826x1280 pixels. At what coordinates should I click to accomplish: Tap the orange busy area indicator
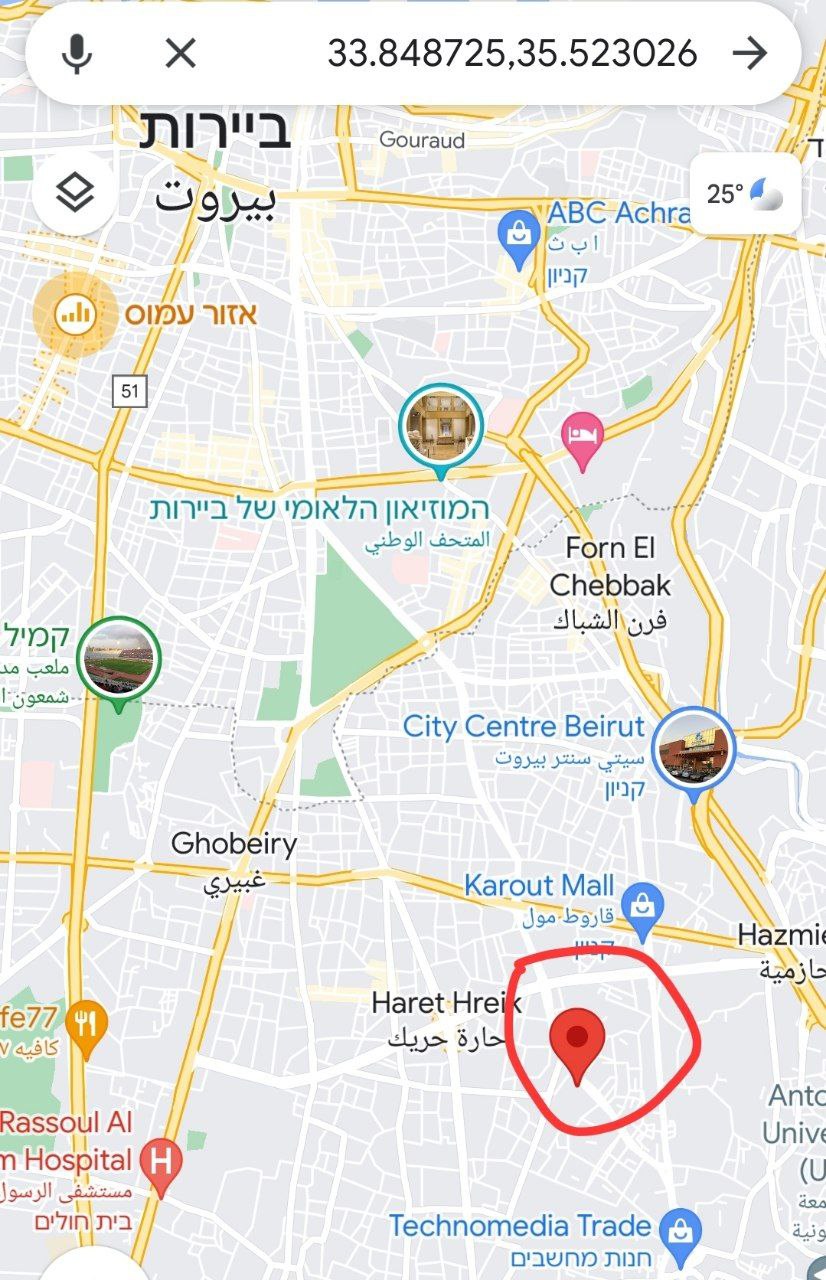point(74,314)
